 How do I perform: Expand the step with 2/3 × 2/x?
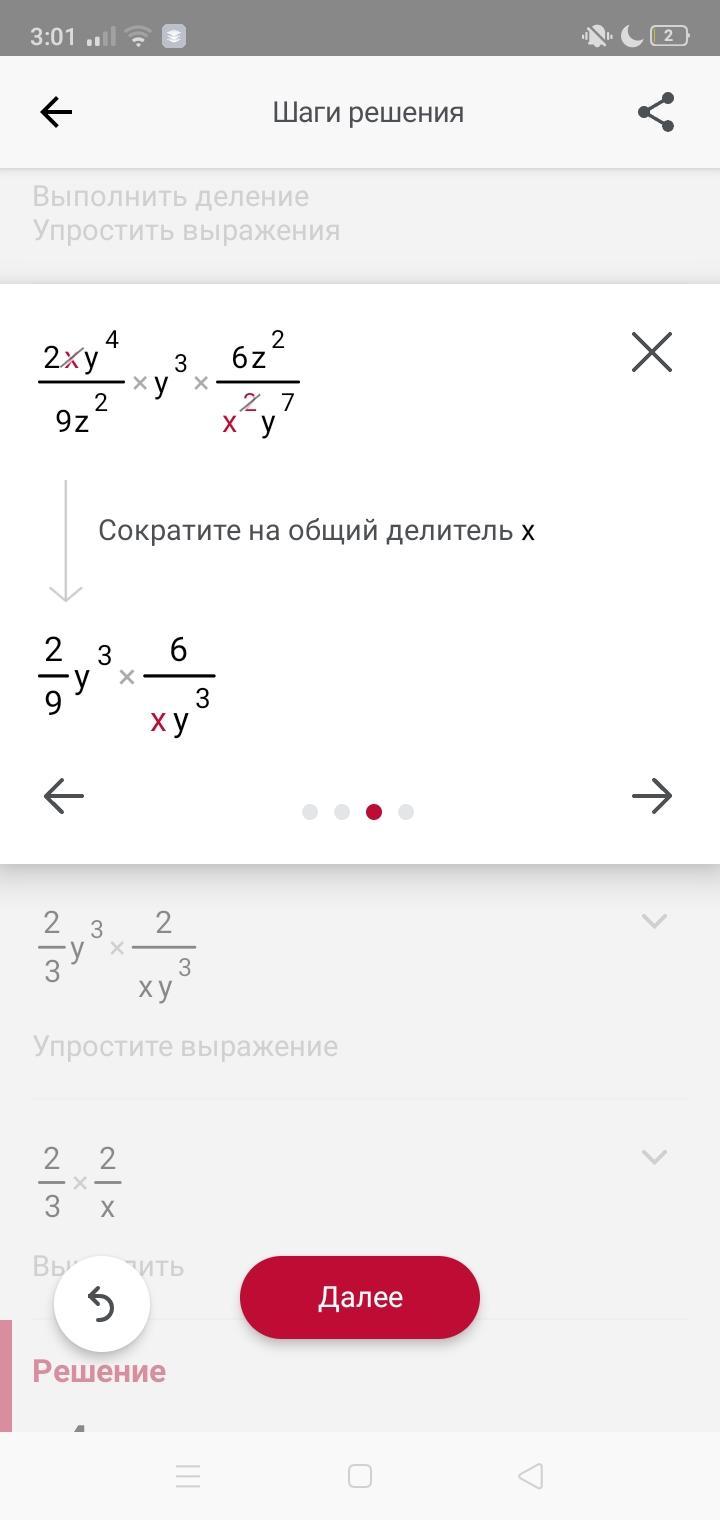[654, 1157]
